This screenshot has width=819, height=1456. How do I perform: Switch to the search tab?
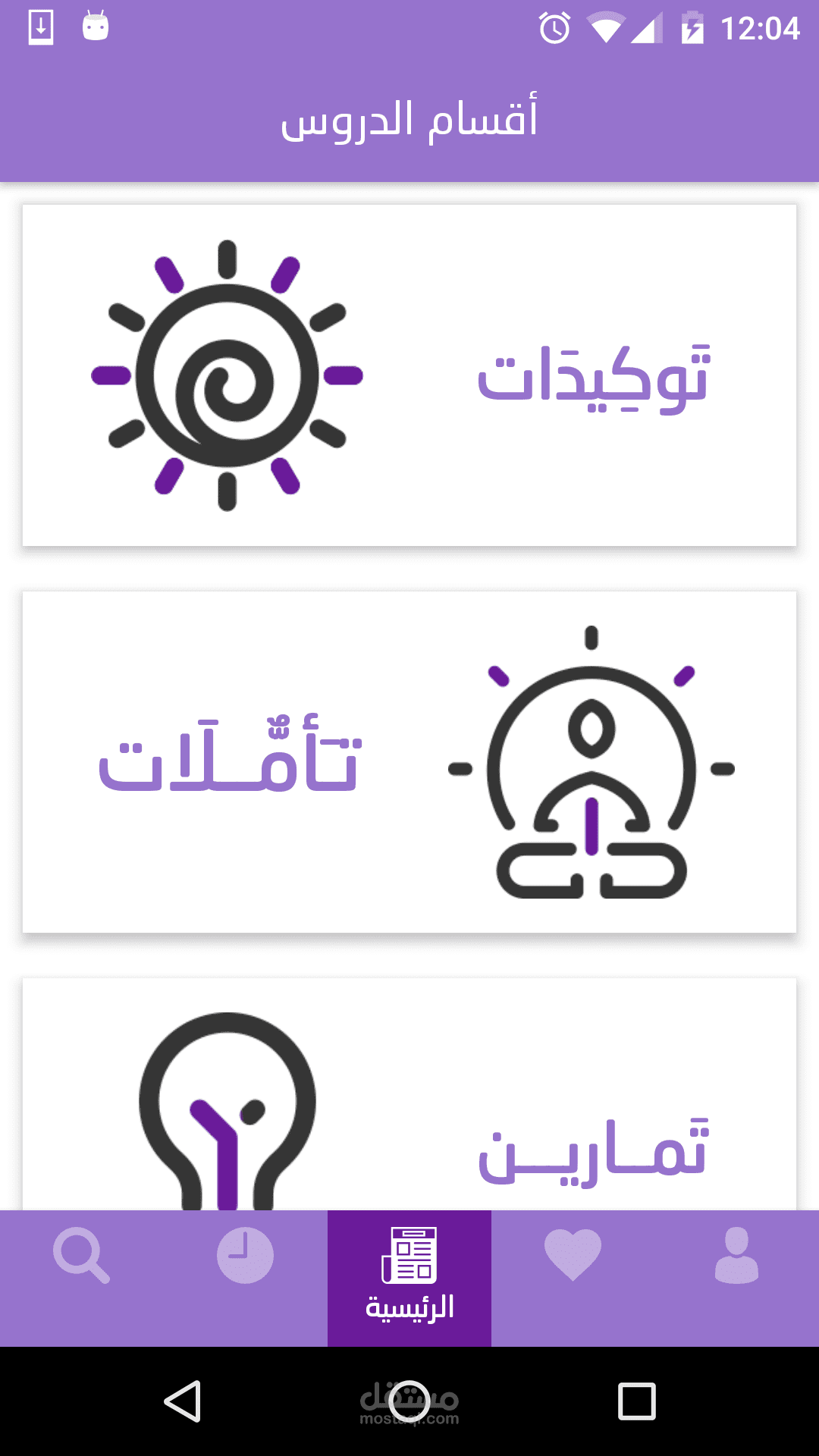(x=82, y=1257)
